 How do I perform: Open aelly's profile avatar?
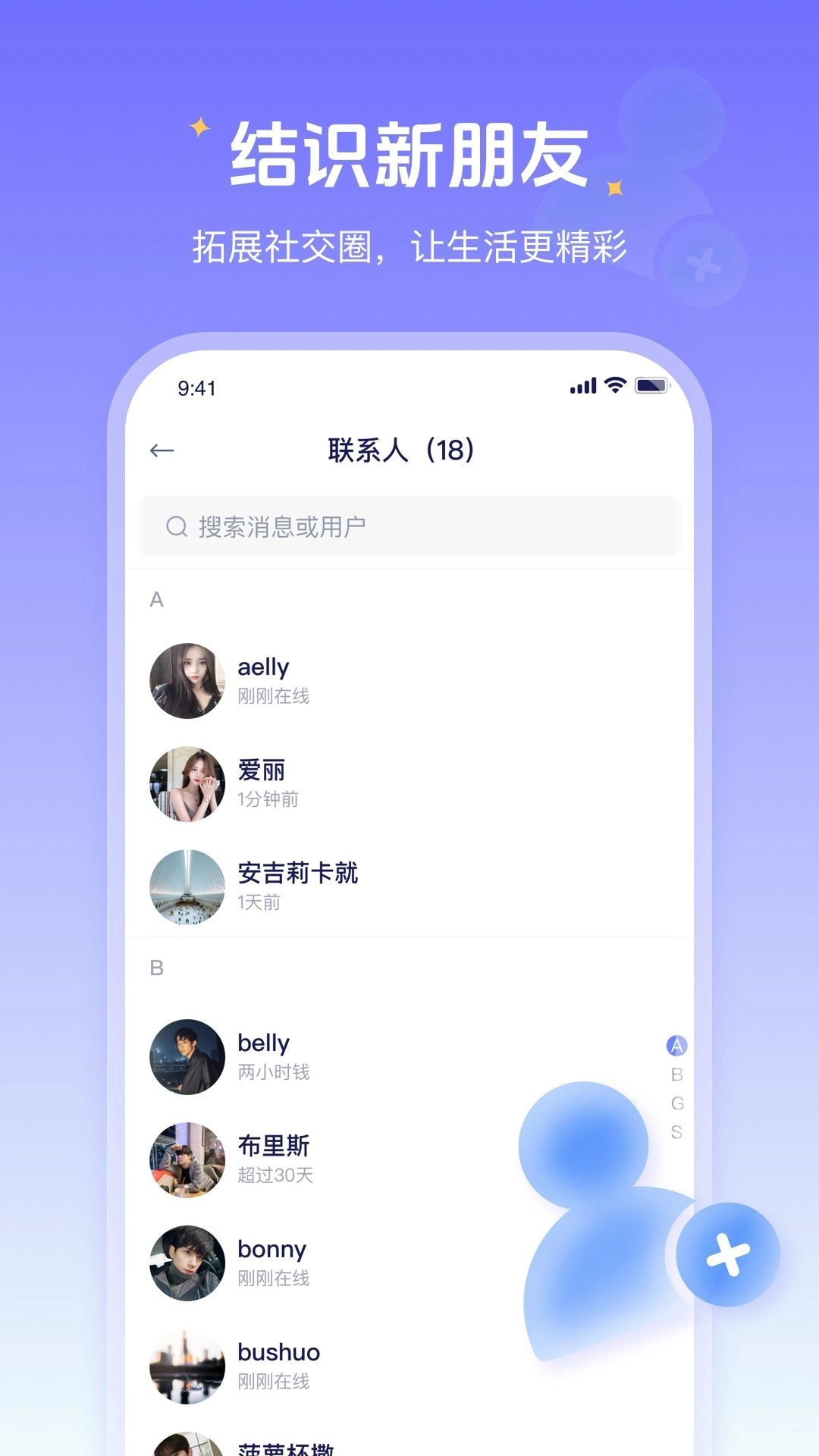pos(187,680)
